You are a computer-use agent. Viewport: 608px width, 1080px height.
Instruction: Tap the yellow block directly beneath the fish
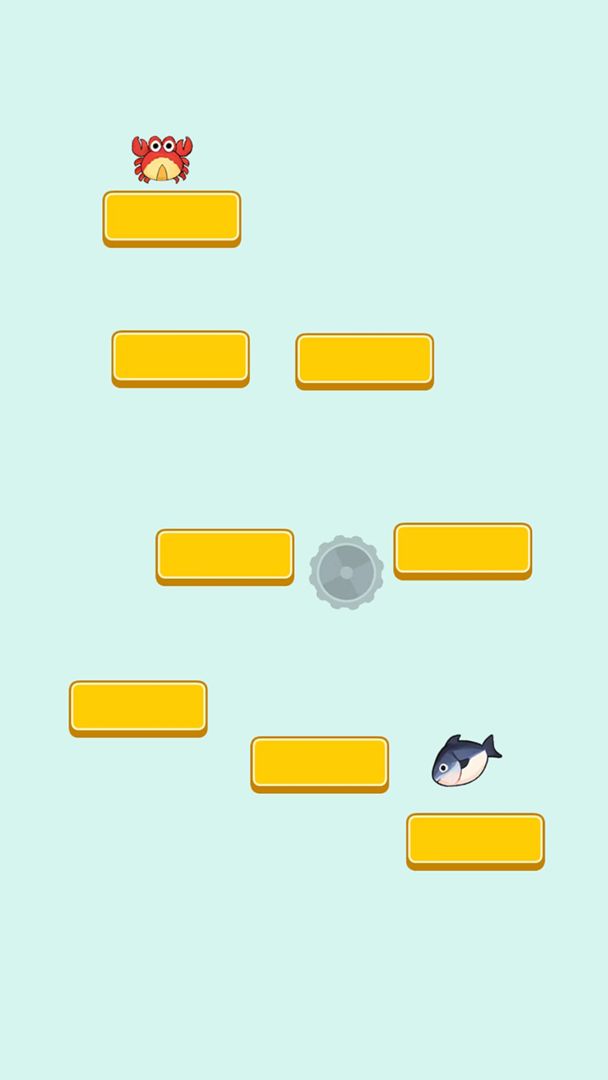point(475,840)
